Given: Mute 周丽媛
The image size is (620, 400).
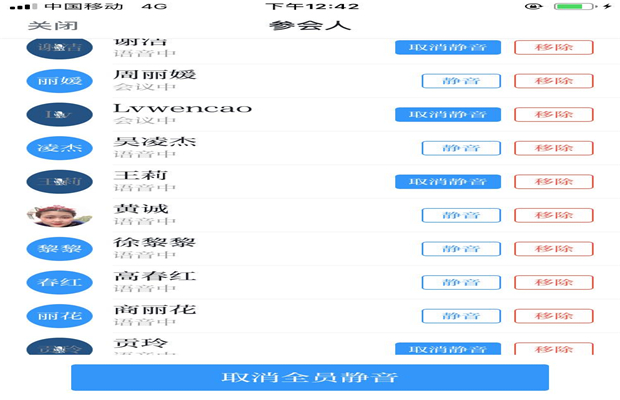Looking at the screenshot, I should [x=460, y=81].
